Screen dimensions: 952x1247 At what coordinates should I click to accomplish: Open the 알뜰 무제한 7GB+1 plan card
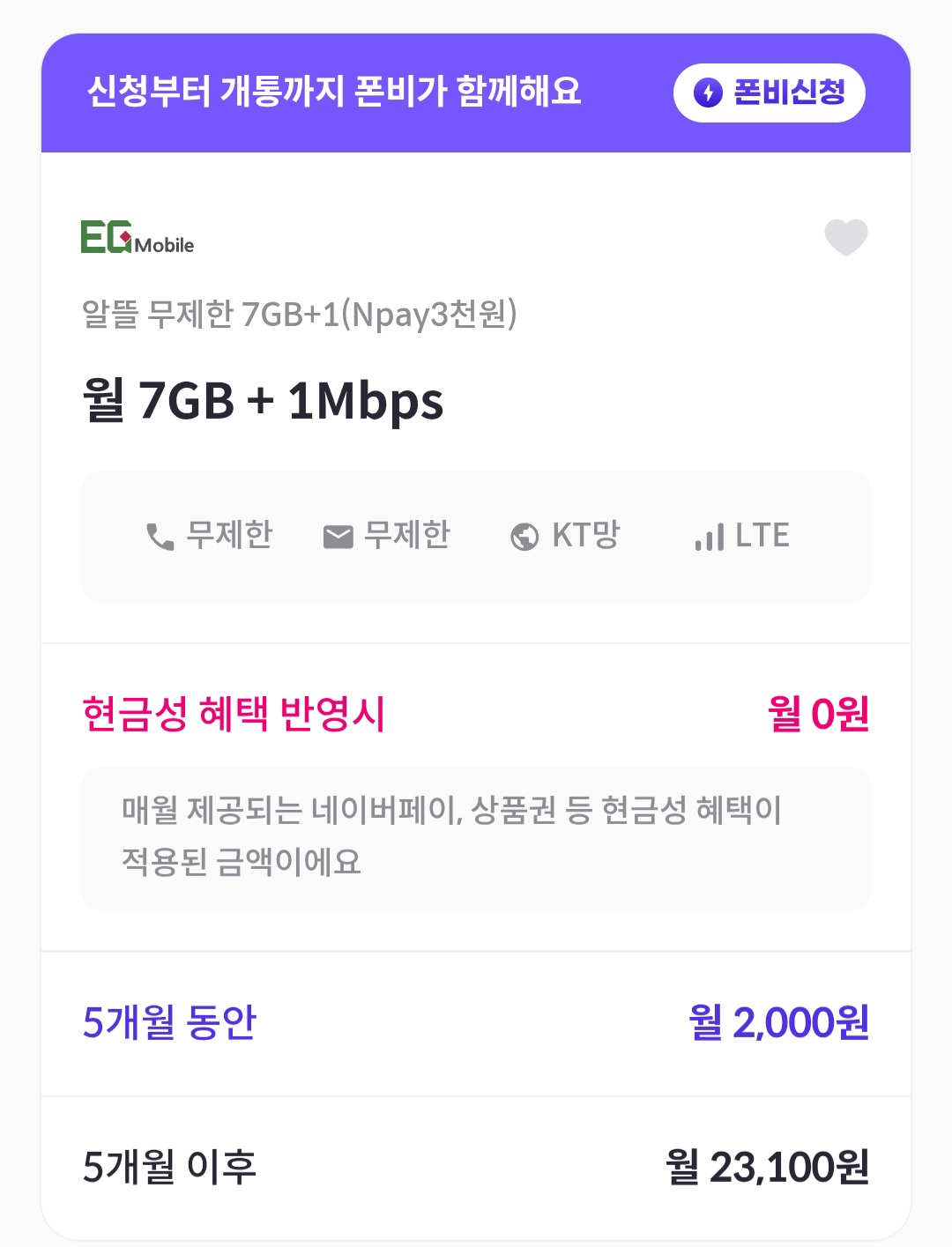tap(300, 315)
